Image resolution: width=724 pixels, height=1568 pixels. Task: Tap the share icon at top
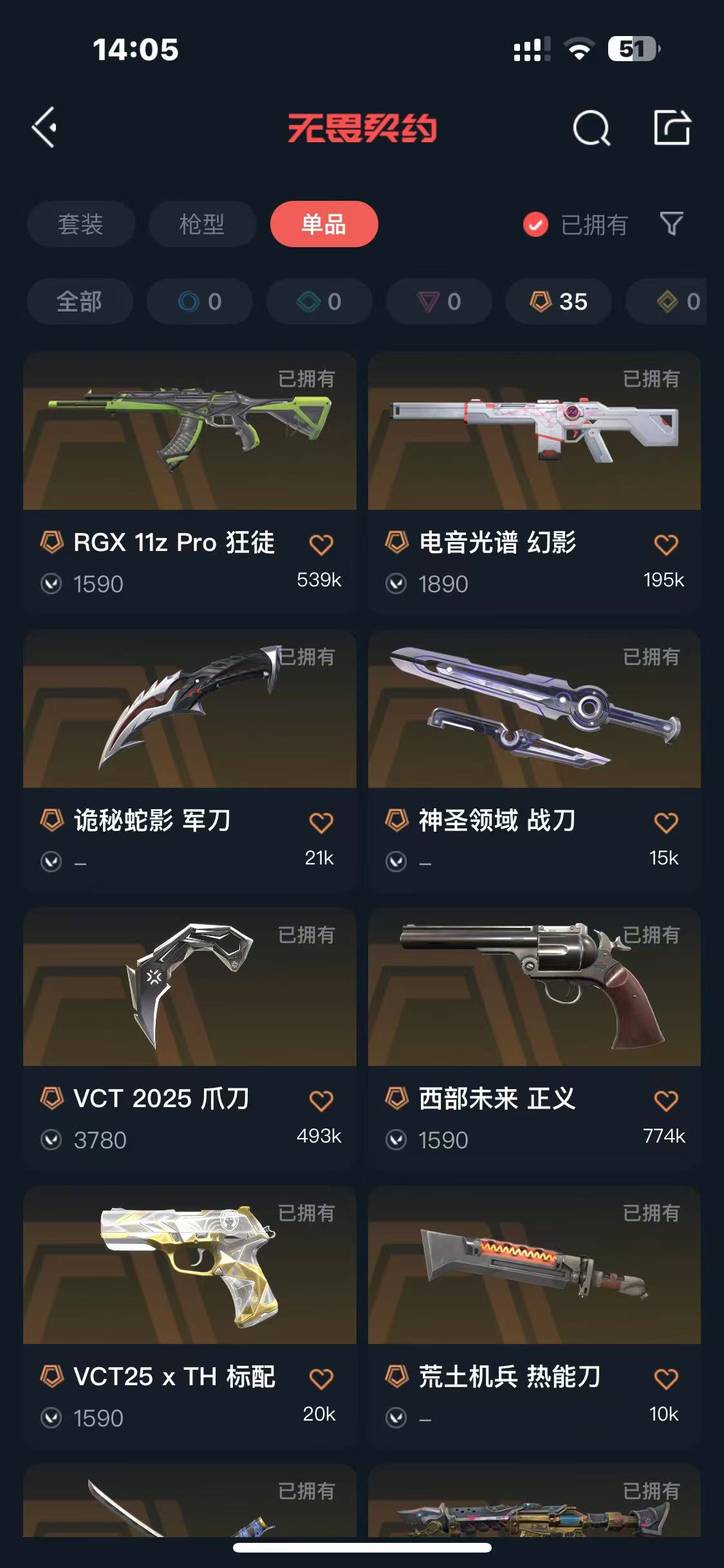tap(672, 127)
